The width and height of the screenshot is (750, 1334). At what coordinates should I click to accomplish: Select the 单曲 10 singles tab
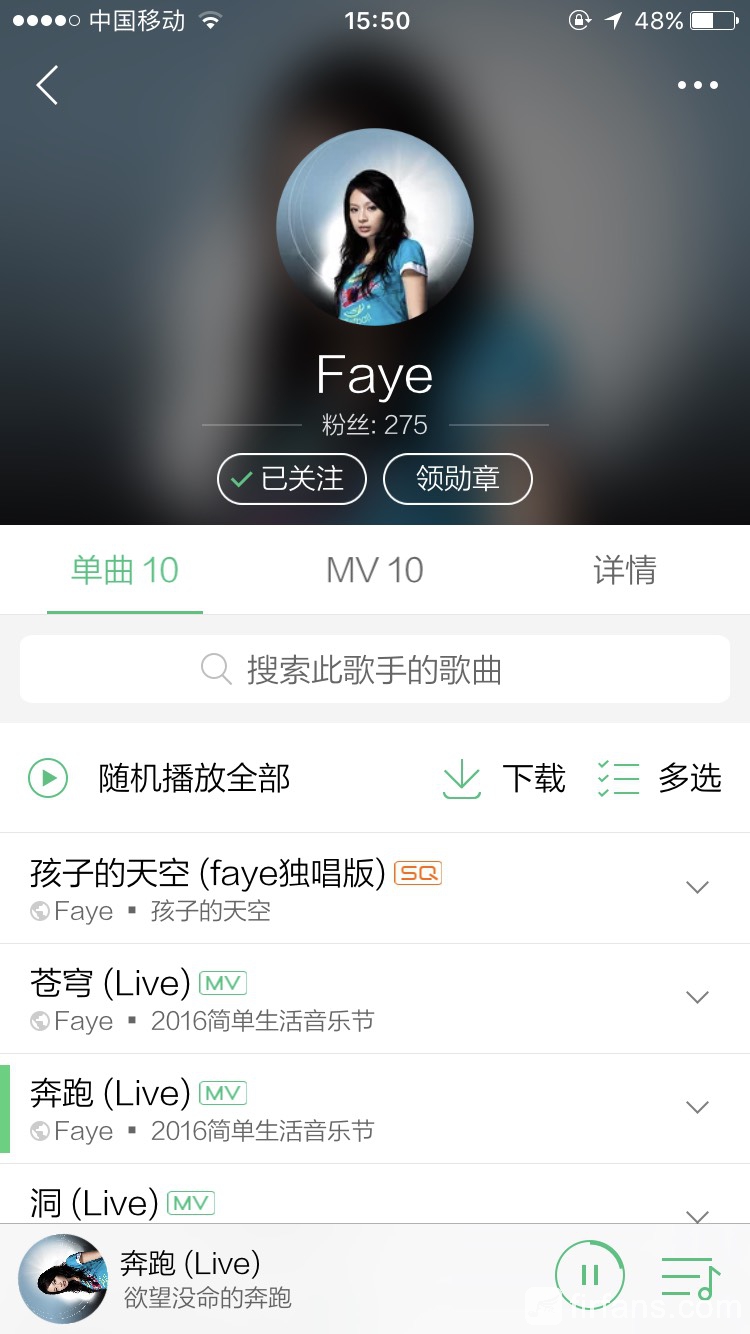click(125, 570)
